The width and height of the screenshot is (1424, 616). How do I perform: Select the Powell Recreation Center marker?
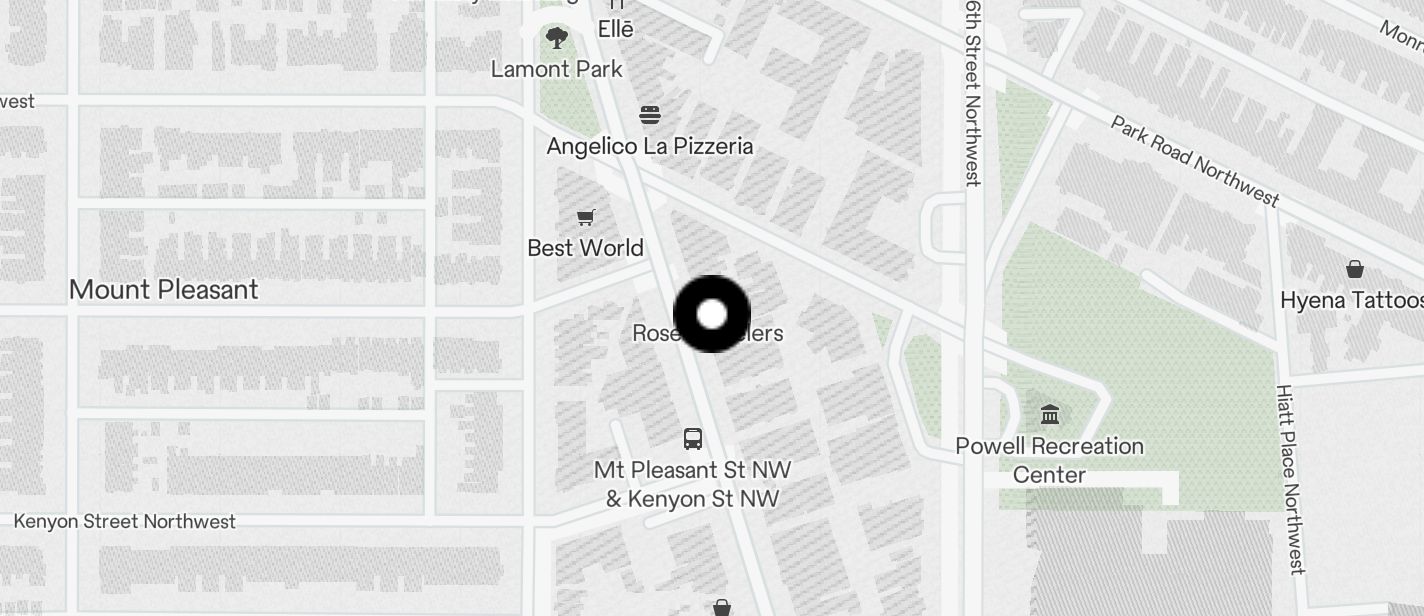point(1050,414)
